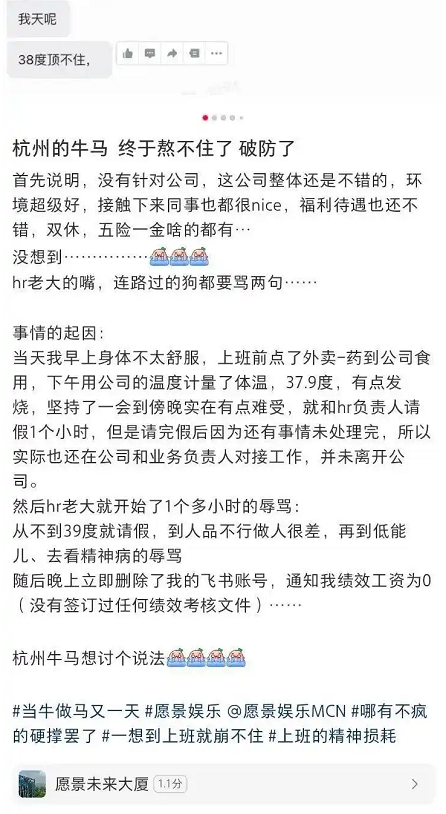446x814 pixels.
Task: Open the #当牛做马又一天 hashtag
Action: [x=76, y=711]
